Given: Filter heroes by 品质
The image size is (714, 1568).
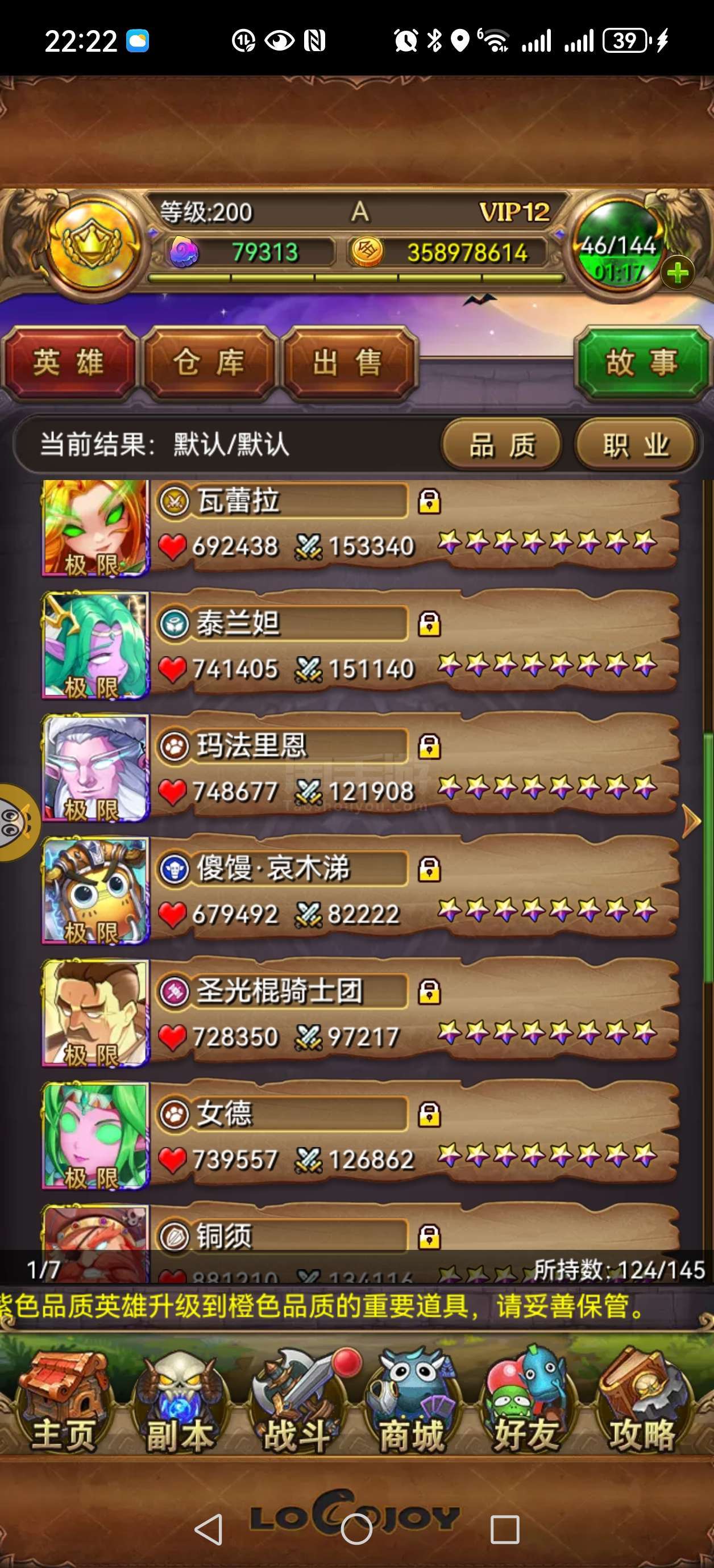Looking at the screenshot, I should 501,444.
